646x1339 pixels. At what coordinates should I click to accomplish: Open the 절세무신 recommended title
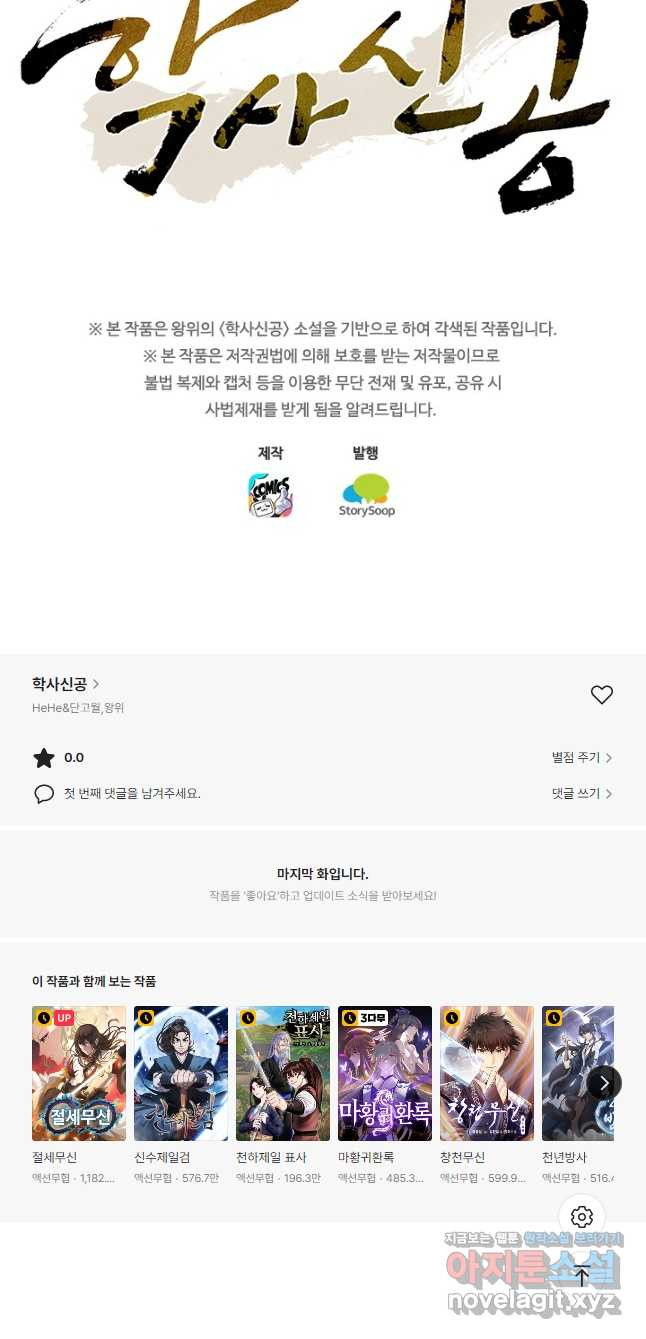click(x=79, y=1073)
